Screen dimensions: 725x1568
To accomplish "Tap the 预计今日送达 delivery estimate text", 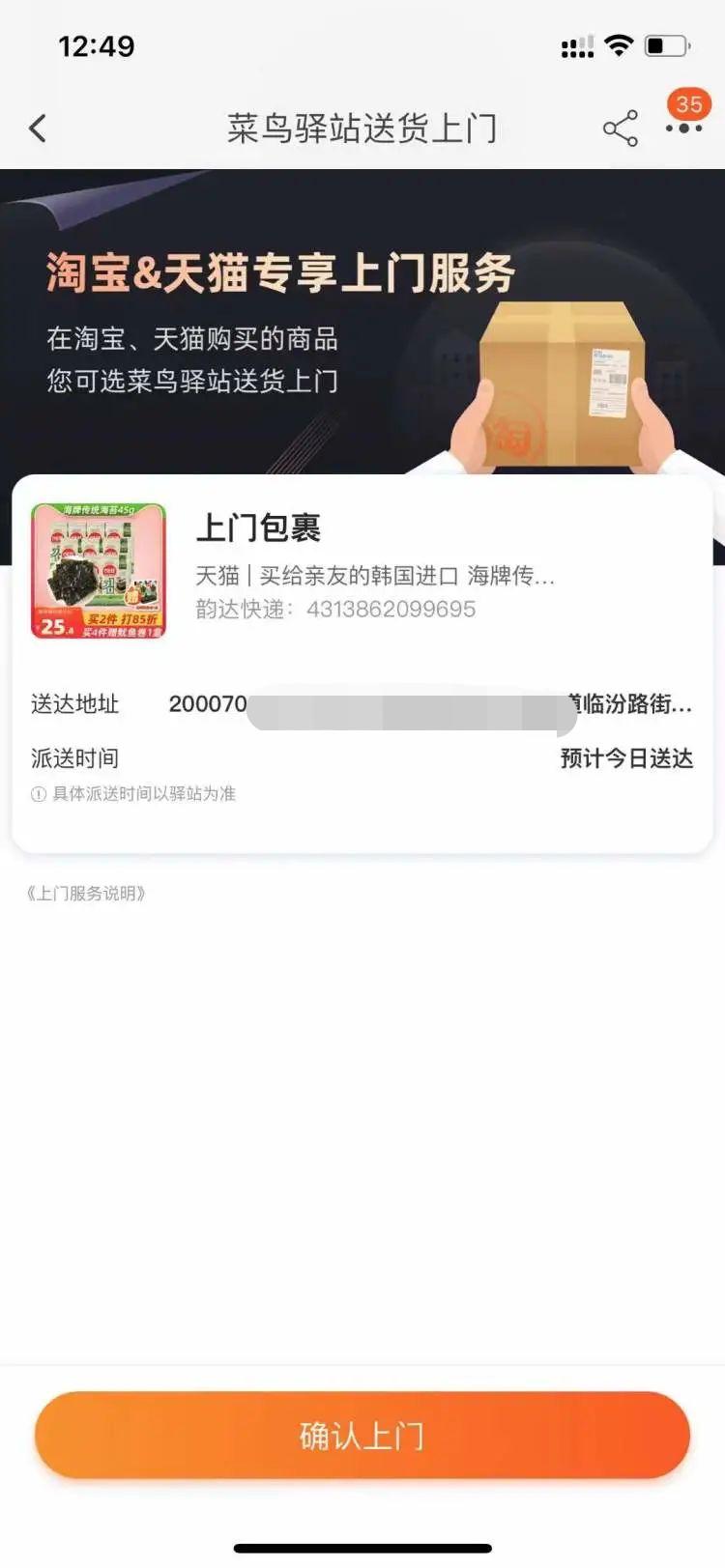I will 624,758.
